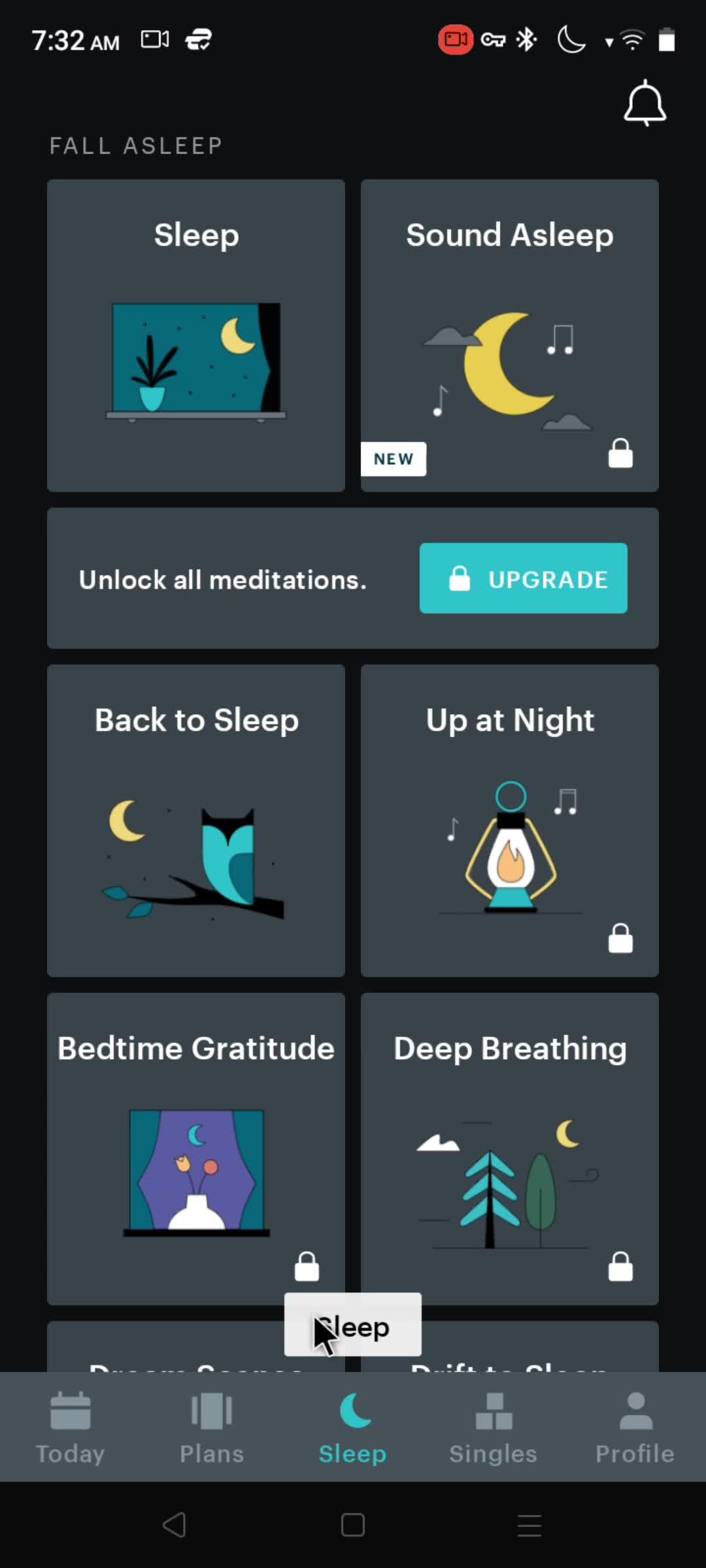Open the Profile tab
Image resolution: width=706 pixels, height=1568 pixels.
tap(635, 1428)
